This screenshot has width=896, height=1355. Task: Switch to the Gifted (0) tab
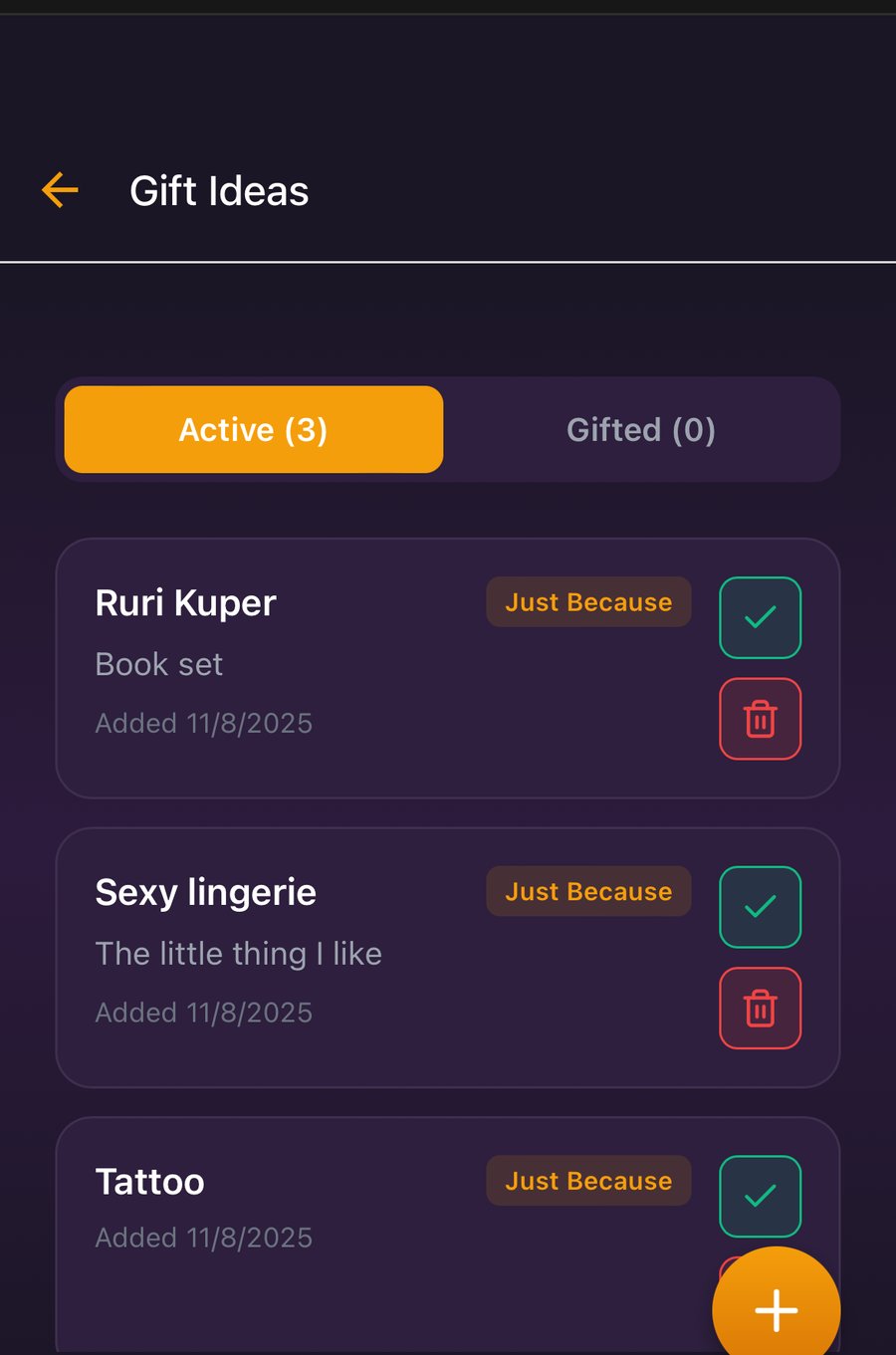pos(641,429)
